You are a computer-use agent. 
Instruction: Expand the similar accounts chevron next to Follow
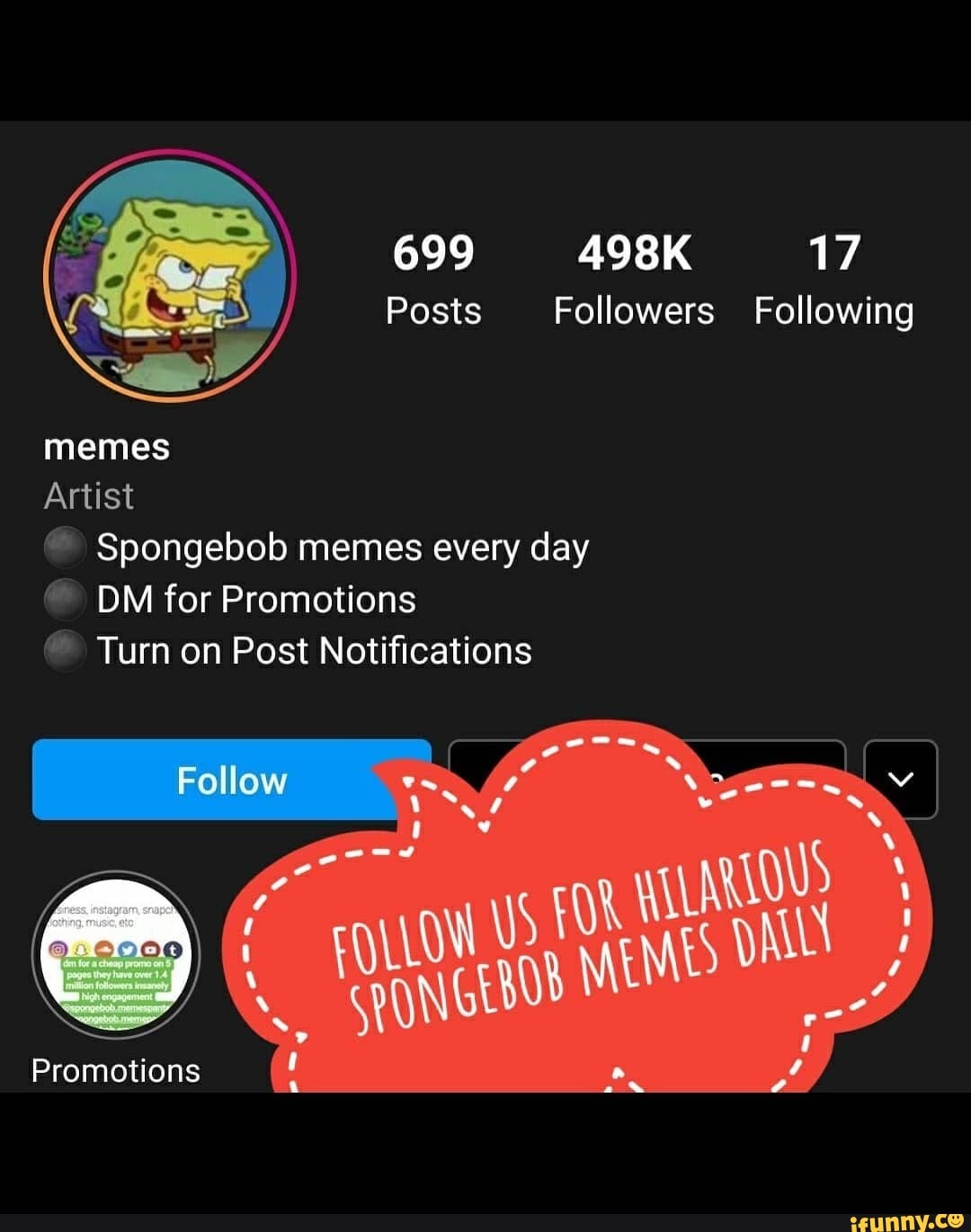(x=902, y=779)
